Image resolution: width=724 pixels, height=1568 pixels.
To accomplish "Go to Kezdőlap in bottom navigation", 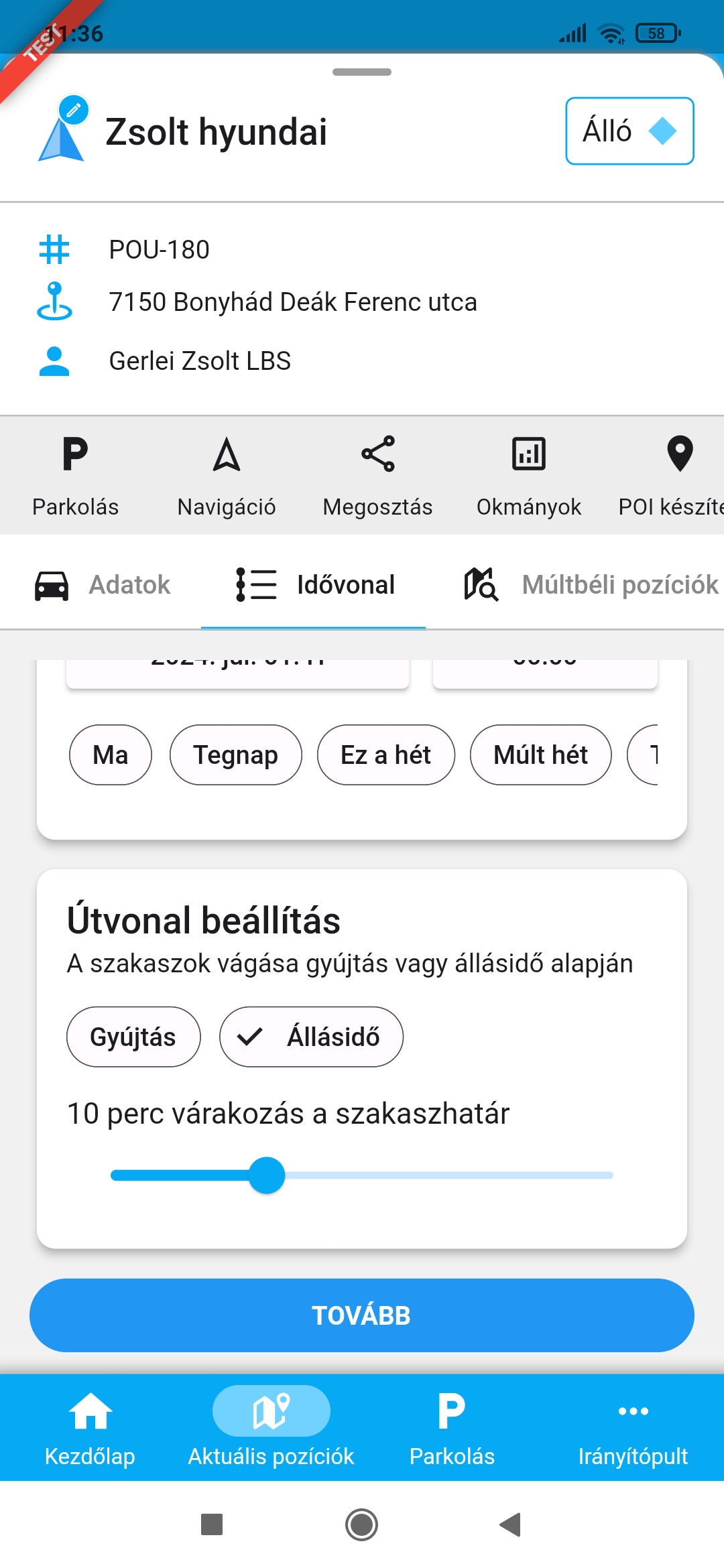I will [90, 1427].
